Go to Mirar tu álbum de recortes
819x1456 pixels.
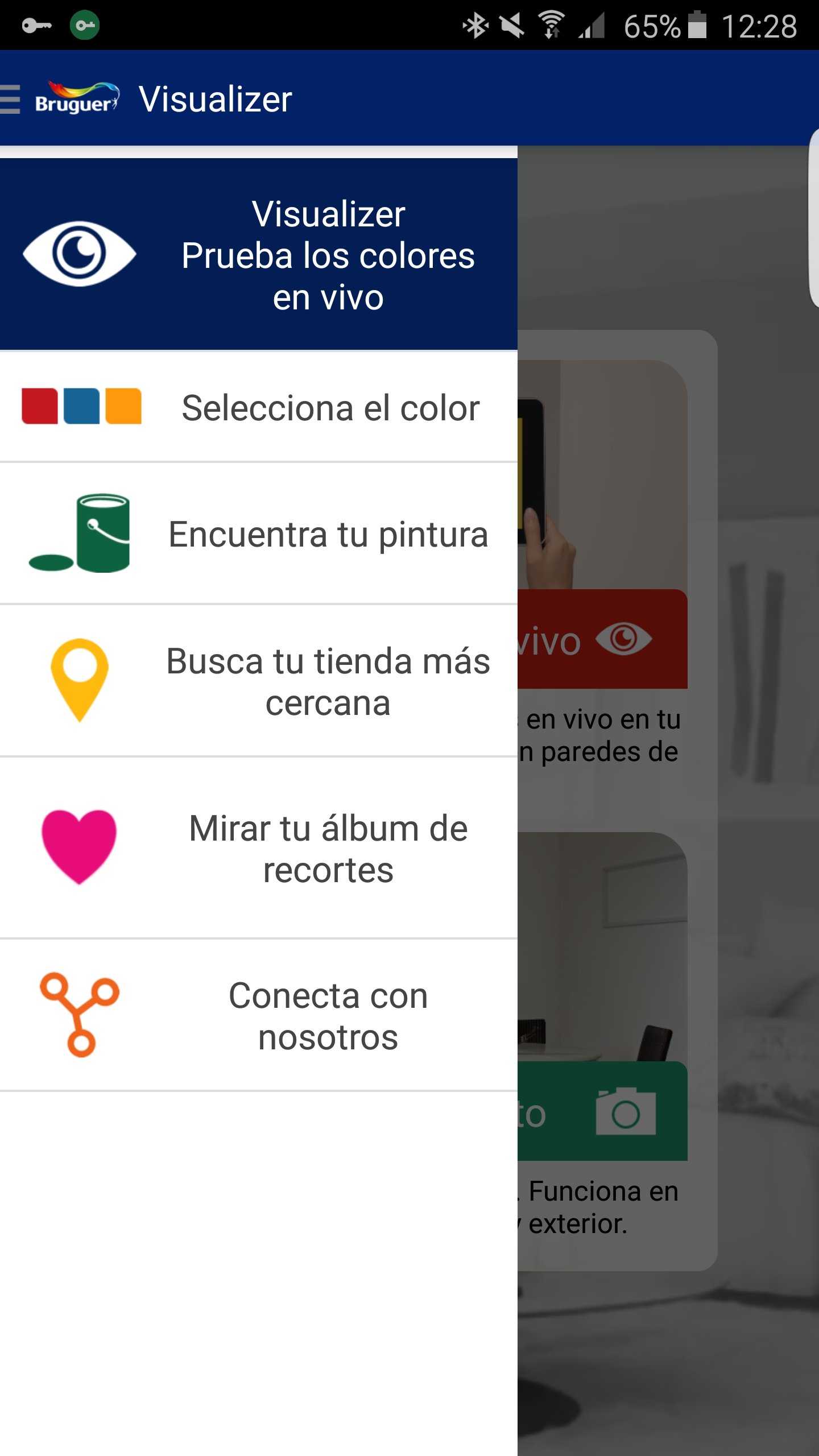point(259,848)
